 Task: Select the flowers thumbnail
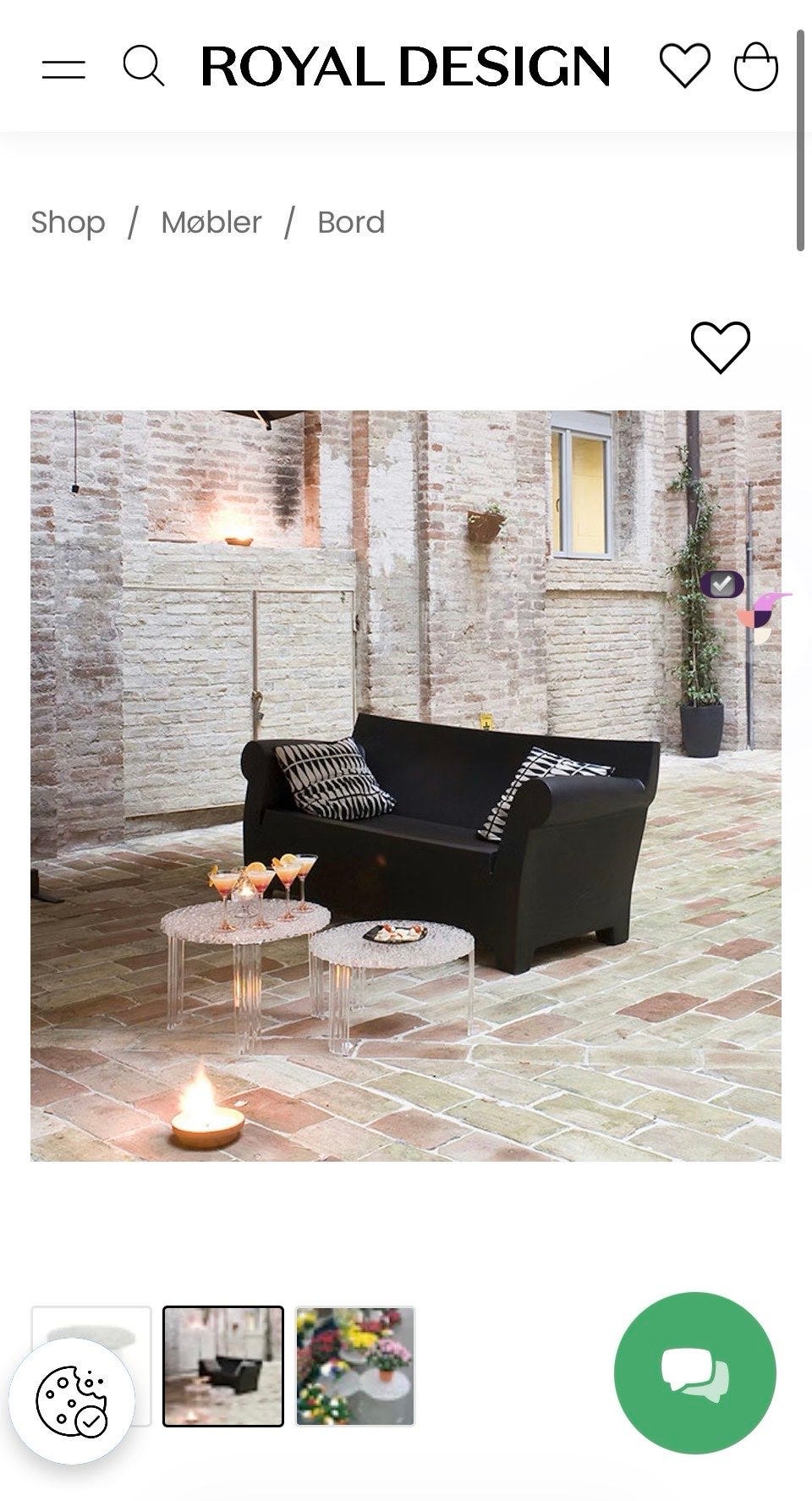coord(355,1366)
